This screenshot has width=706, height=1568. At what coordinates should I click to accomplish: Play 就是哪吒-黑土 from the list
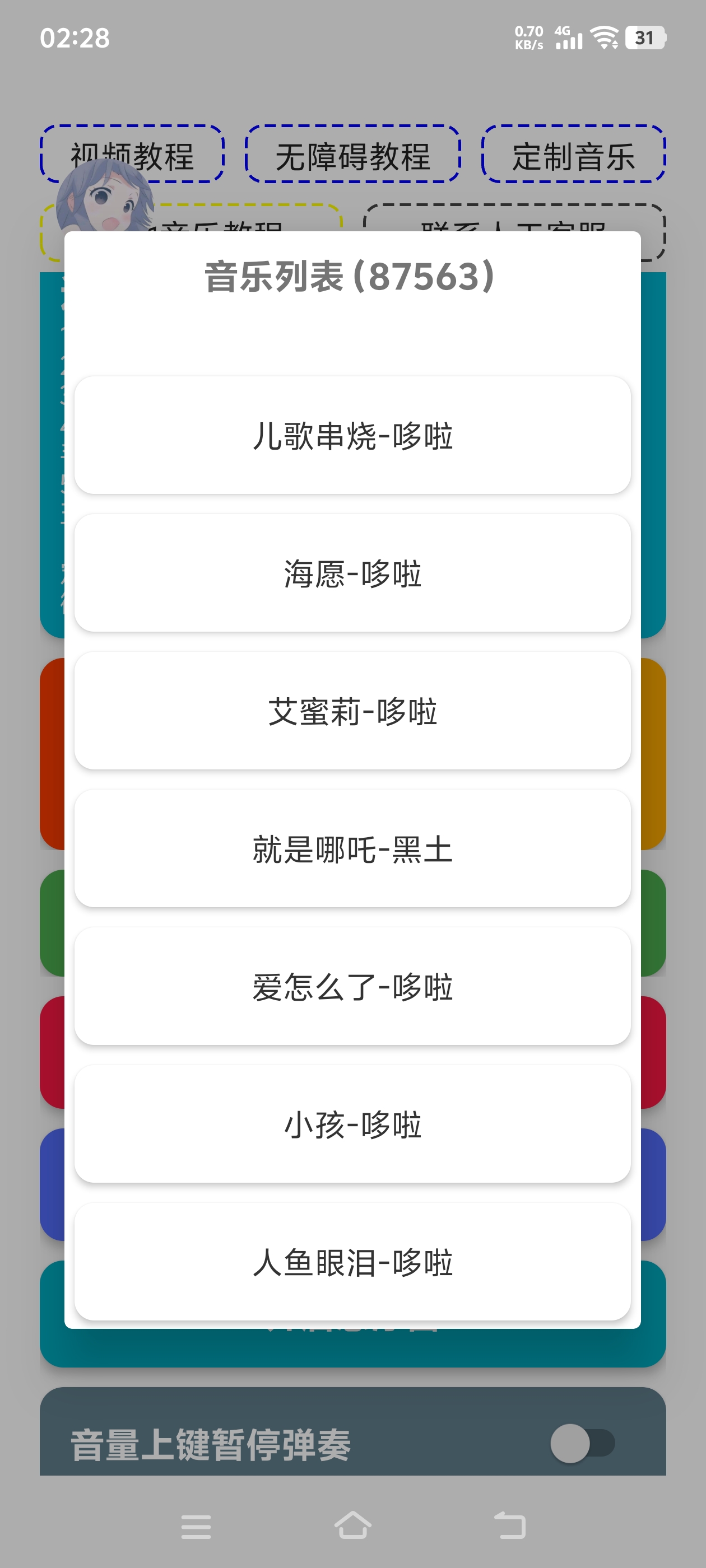click(352, 849)
